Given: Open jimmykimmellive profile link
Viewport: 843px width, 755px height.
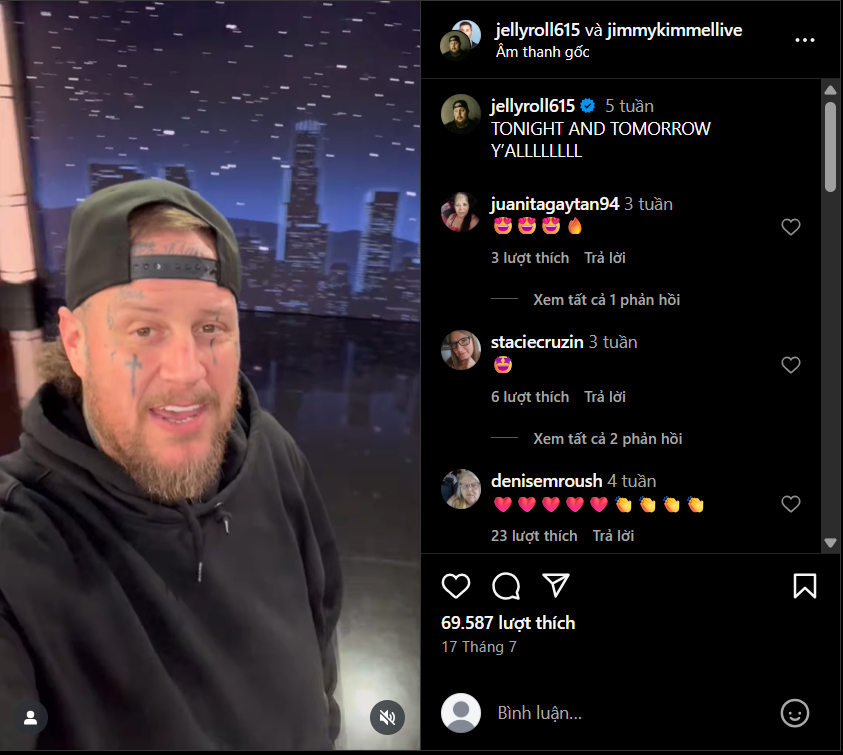Looking at the screenshot, I should [x=675, y=30].
